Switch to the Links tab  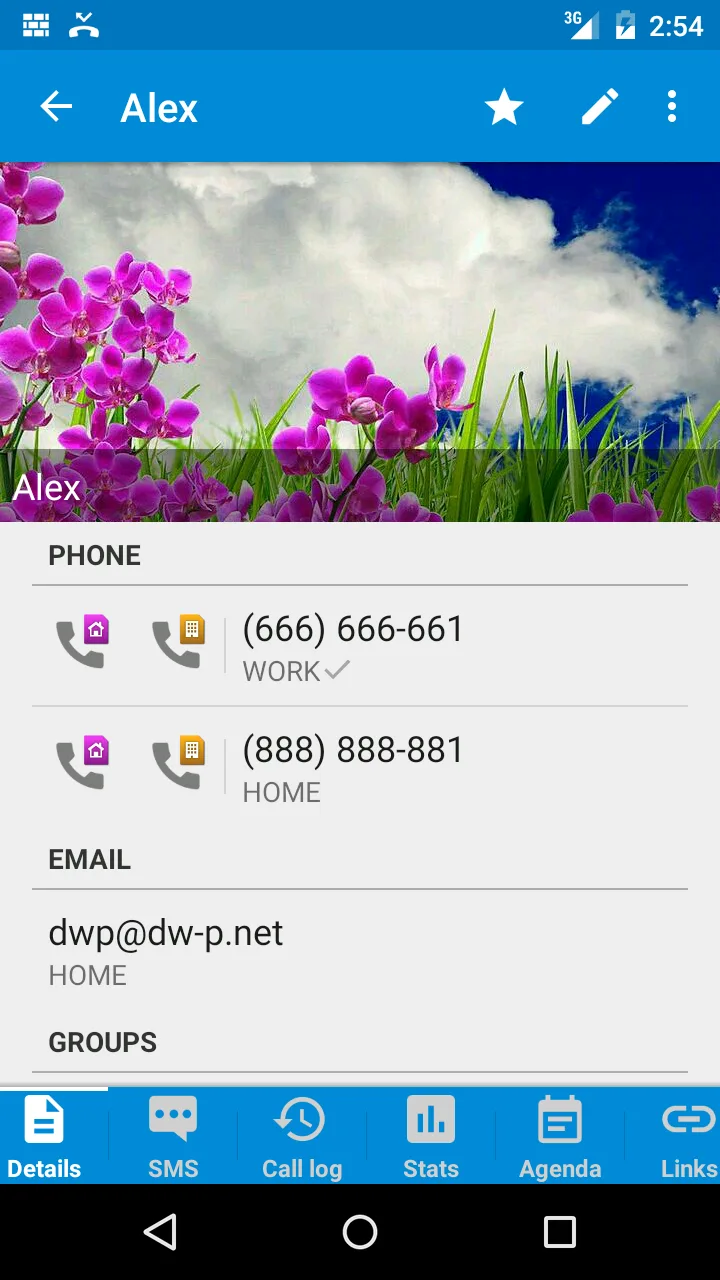coord(688,1136)
